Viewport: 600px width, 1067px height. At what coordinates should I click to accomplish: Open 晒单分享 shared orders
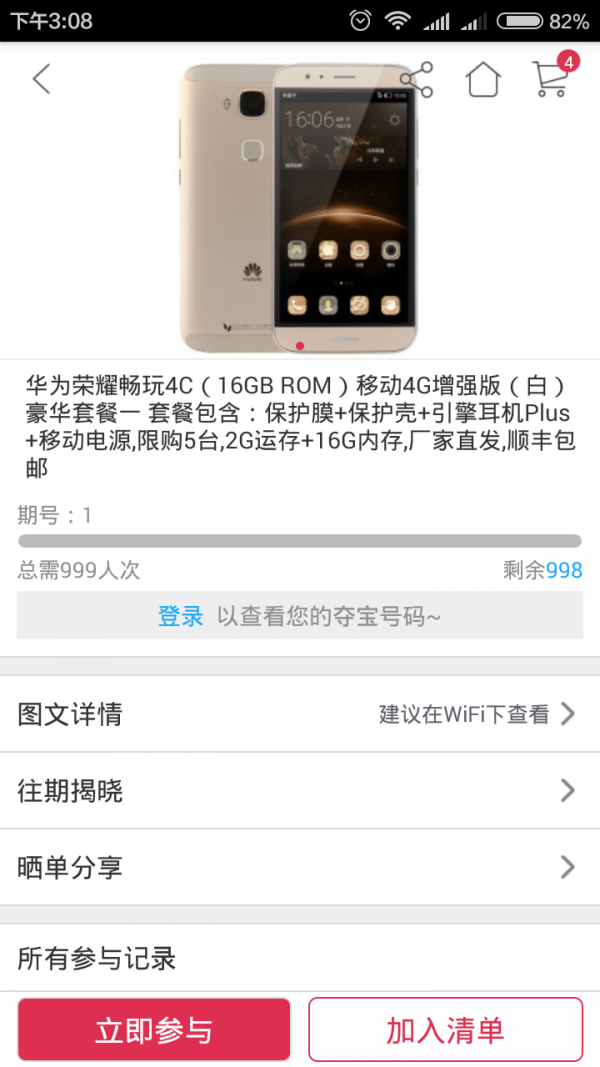pos(300,867)
